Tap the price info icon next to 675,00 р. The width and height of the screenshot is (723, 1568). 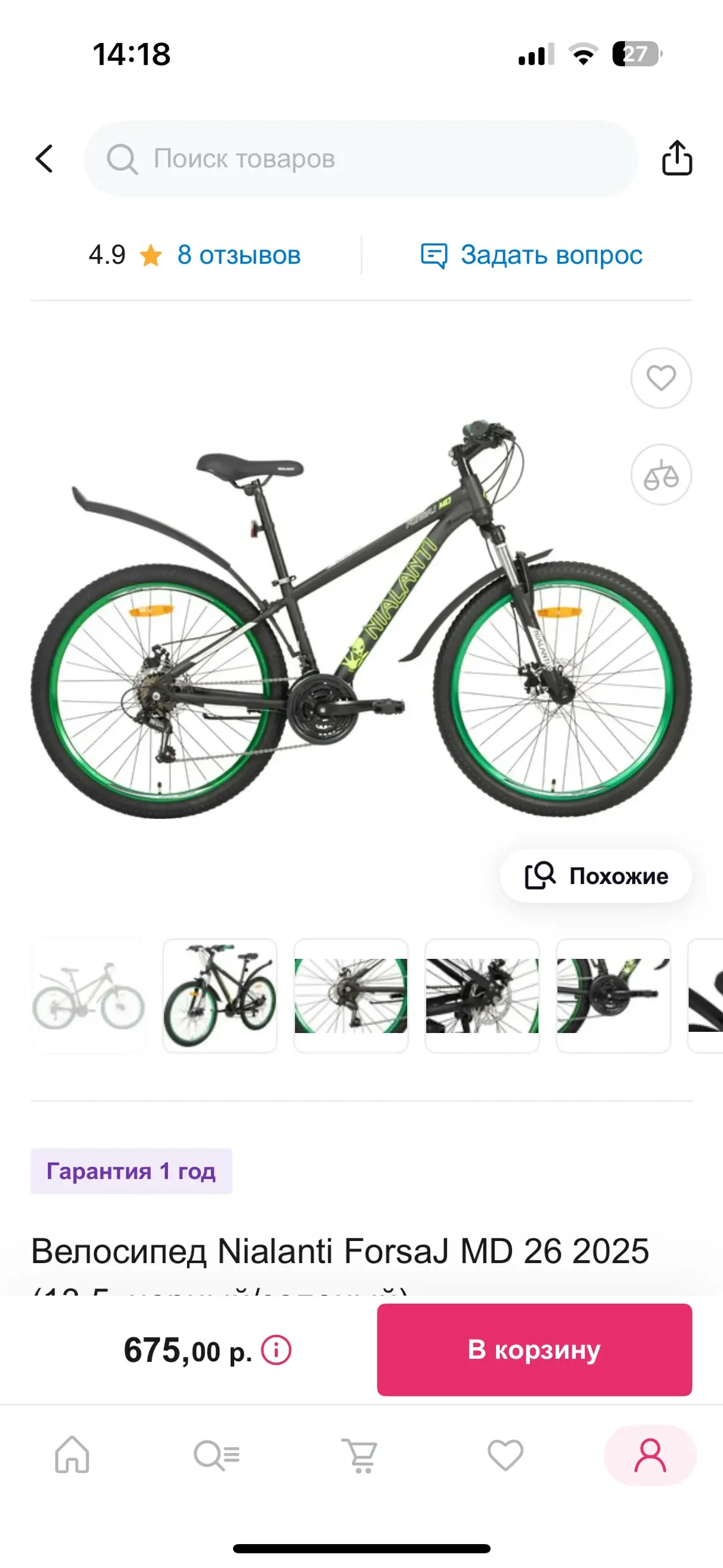[276, 1350]
